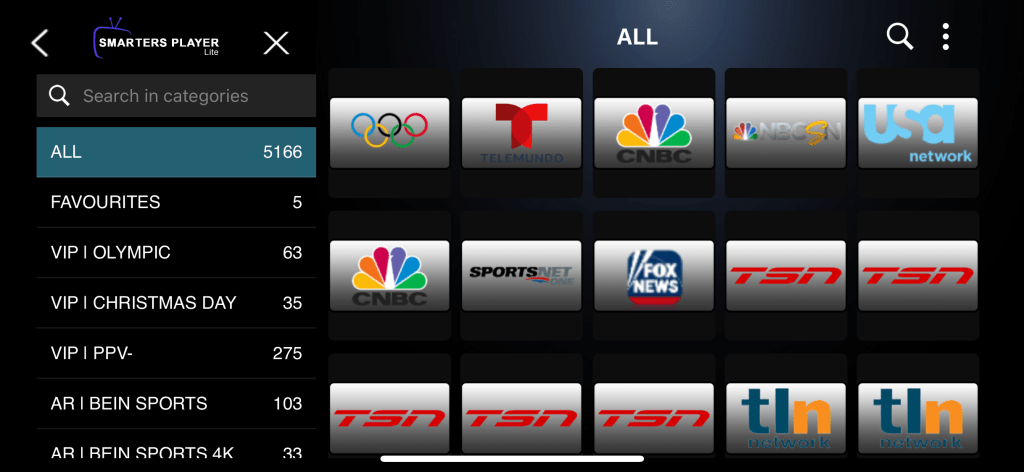Open VIP | CHRISTMAS DAY category

tap(176, 303)
